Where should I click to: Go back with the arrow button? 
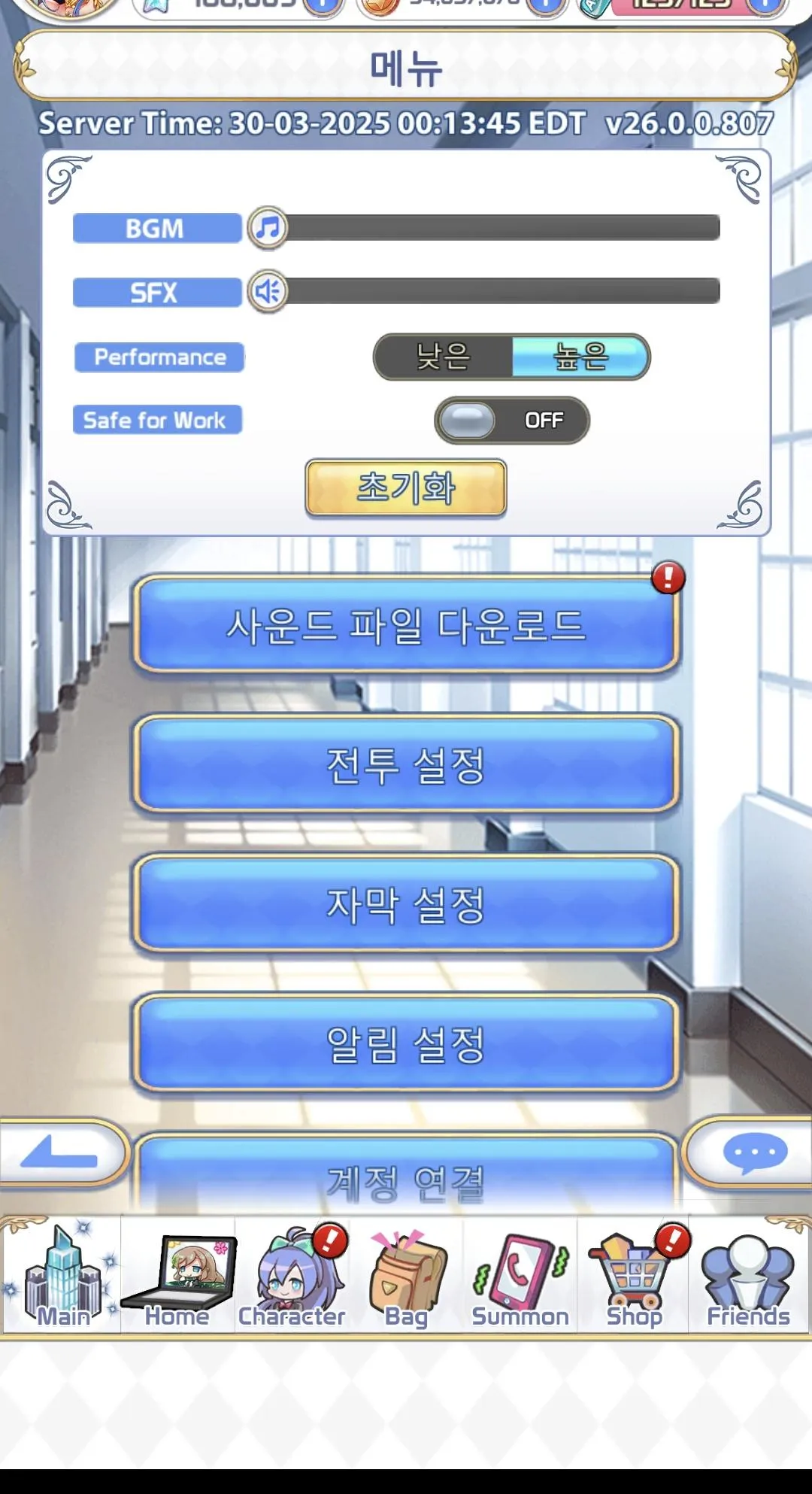click(x=60, y=1152)
